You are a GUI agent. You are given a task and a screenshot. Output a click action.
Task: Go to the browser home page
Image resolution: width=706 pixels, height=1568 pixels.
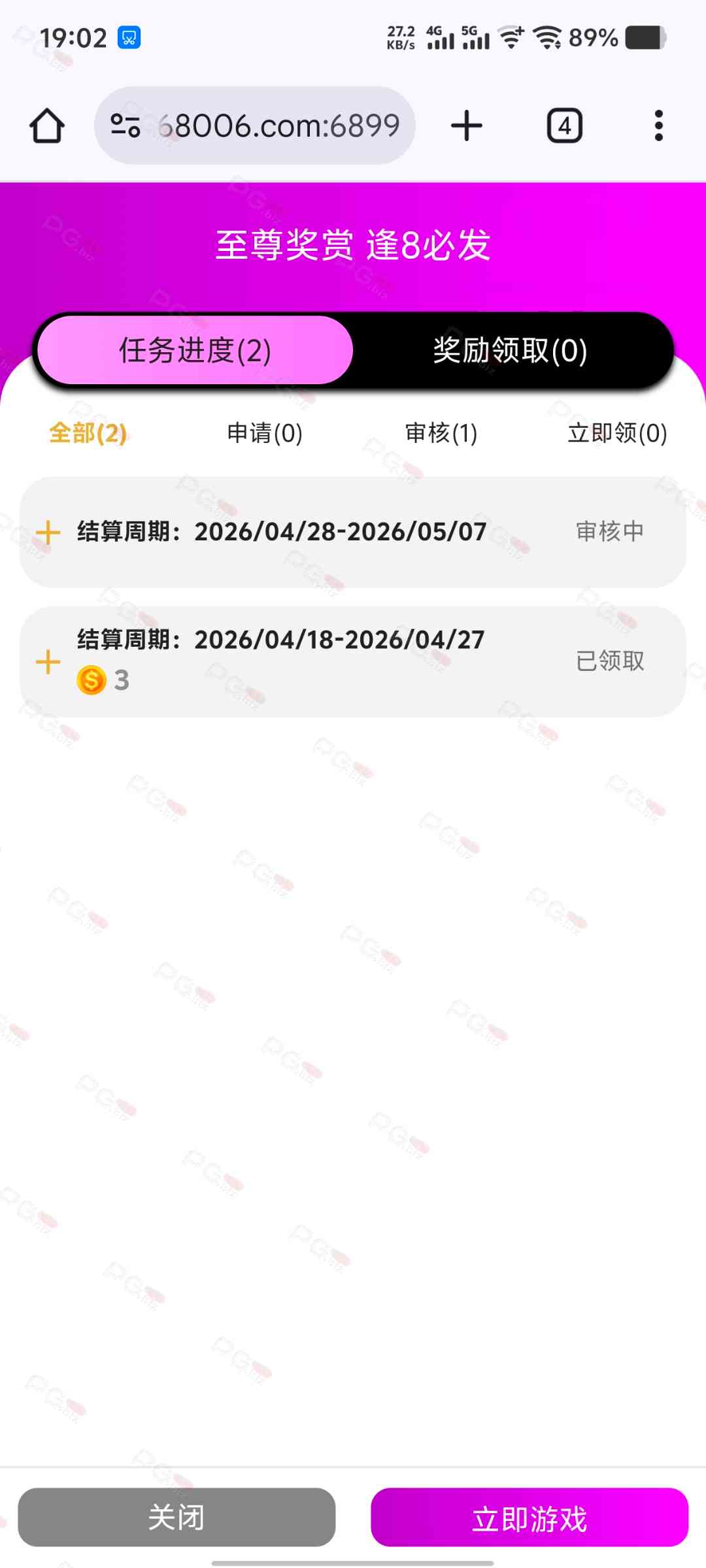click(47, 125)
